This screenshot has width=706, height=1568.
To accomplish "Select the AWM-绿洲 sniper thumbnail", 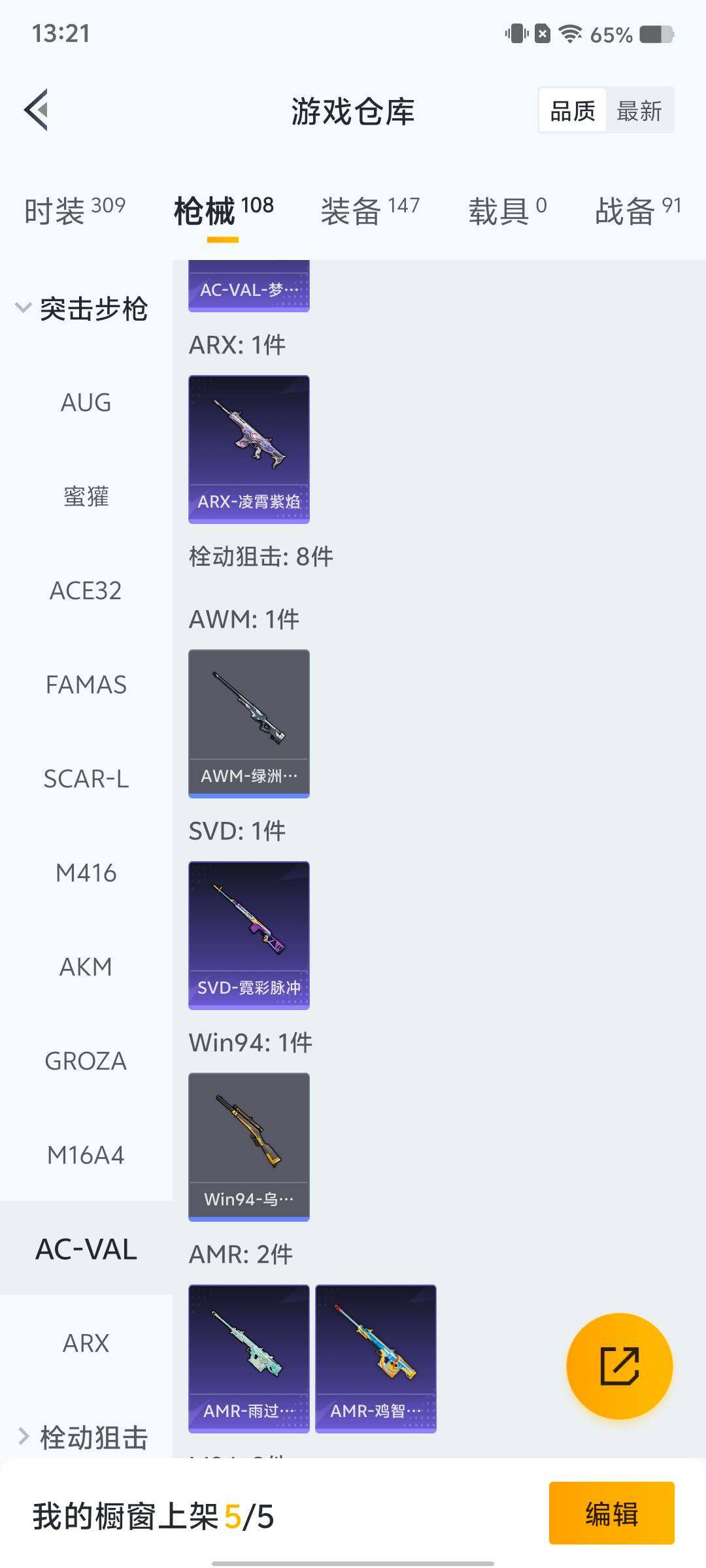I will coord(248,725).
